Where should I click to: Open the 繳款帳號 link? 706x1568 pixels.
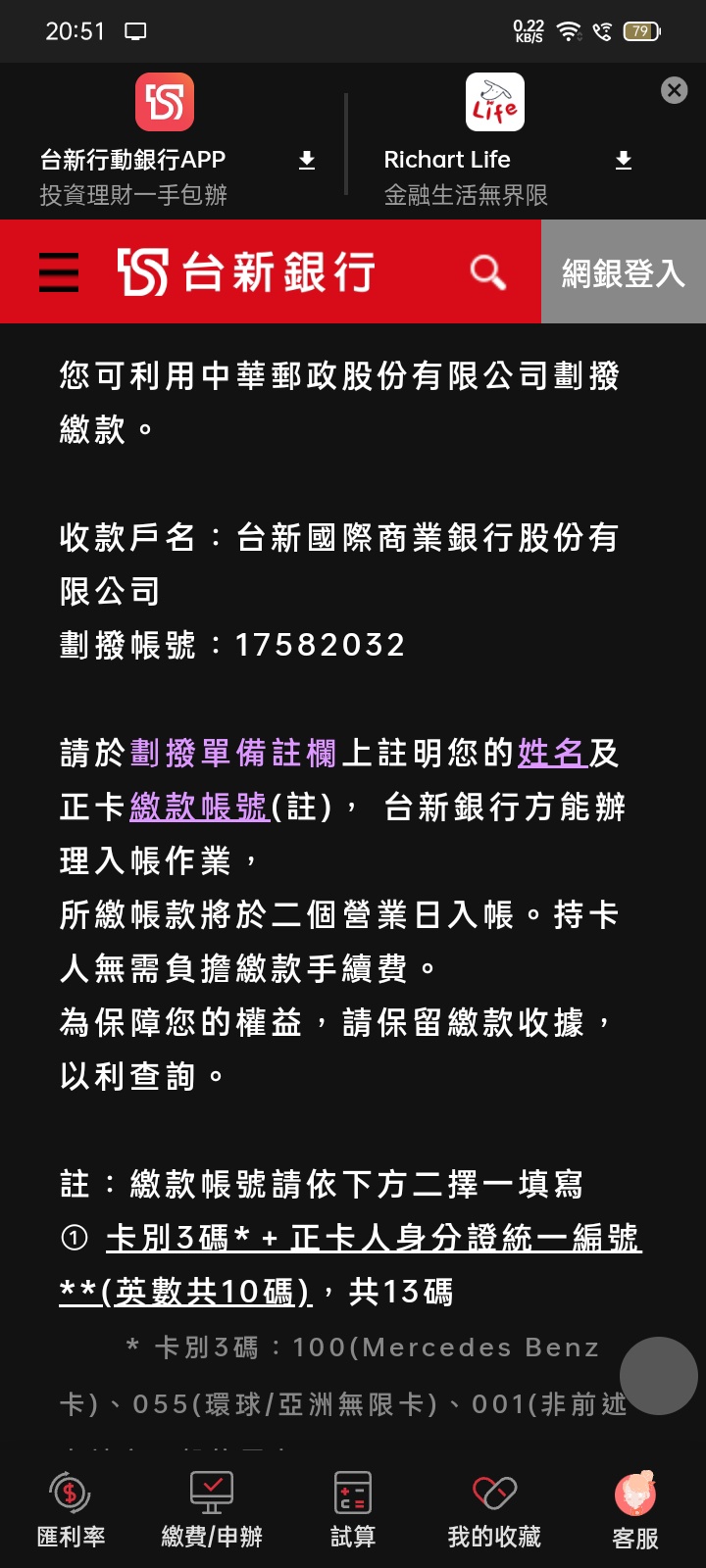pos(199,807)
